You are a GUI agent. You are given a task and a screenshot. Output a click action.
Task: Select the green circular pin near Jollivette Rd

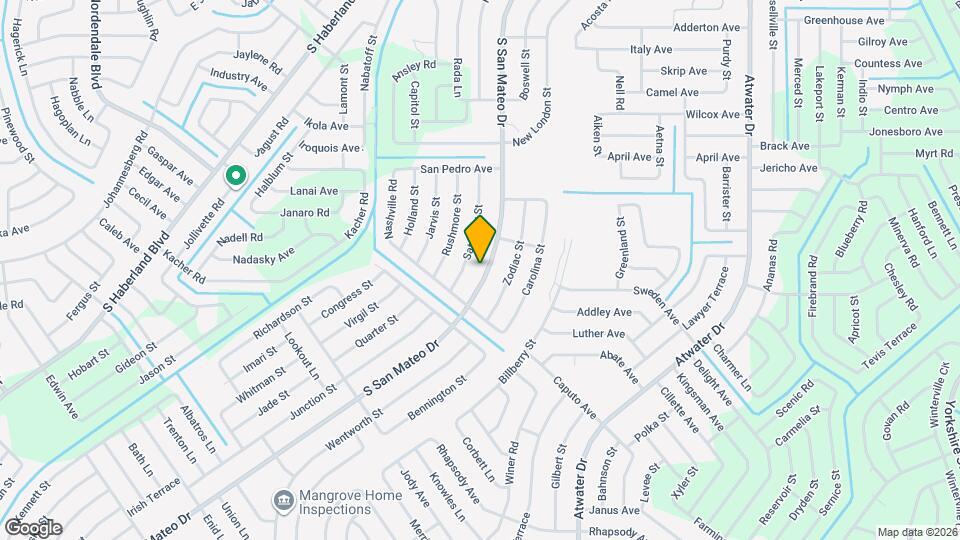pyautogui.click(x=236, y=177)
